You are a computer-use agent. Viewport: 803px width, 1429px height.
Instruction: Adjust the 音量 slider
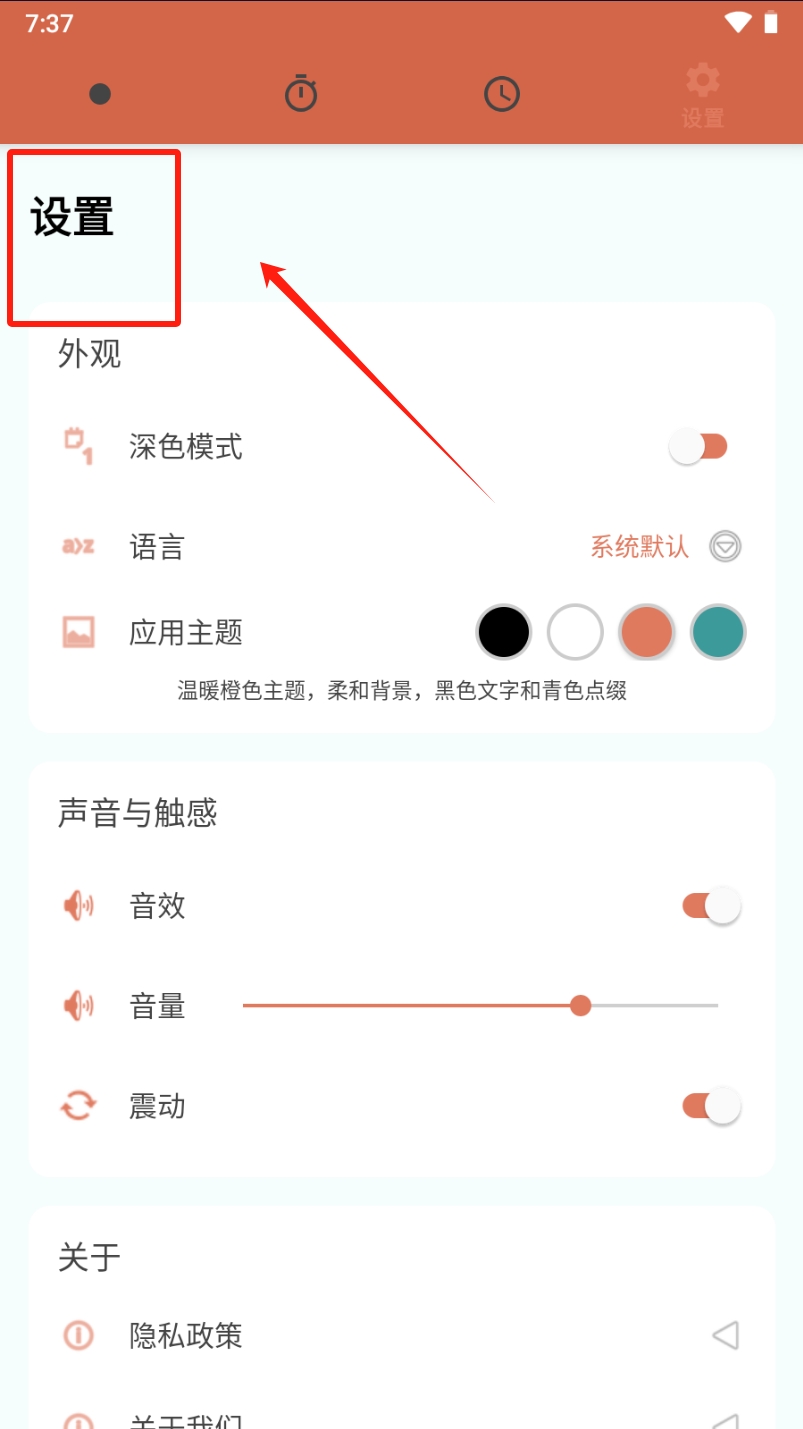580,1005
